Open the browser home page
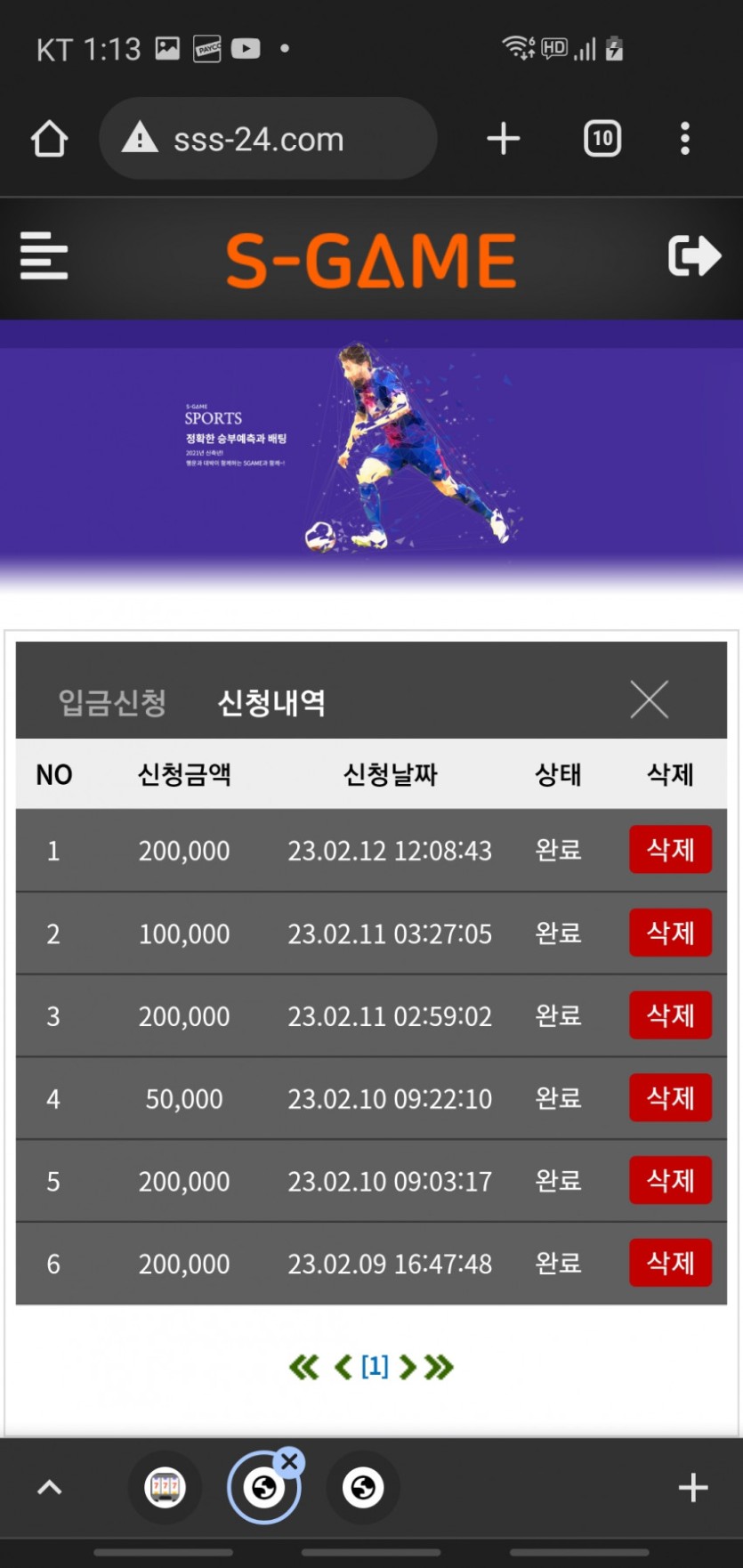The width and height of the screenshot is (743, 1568). 49,139
